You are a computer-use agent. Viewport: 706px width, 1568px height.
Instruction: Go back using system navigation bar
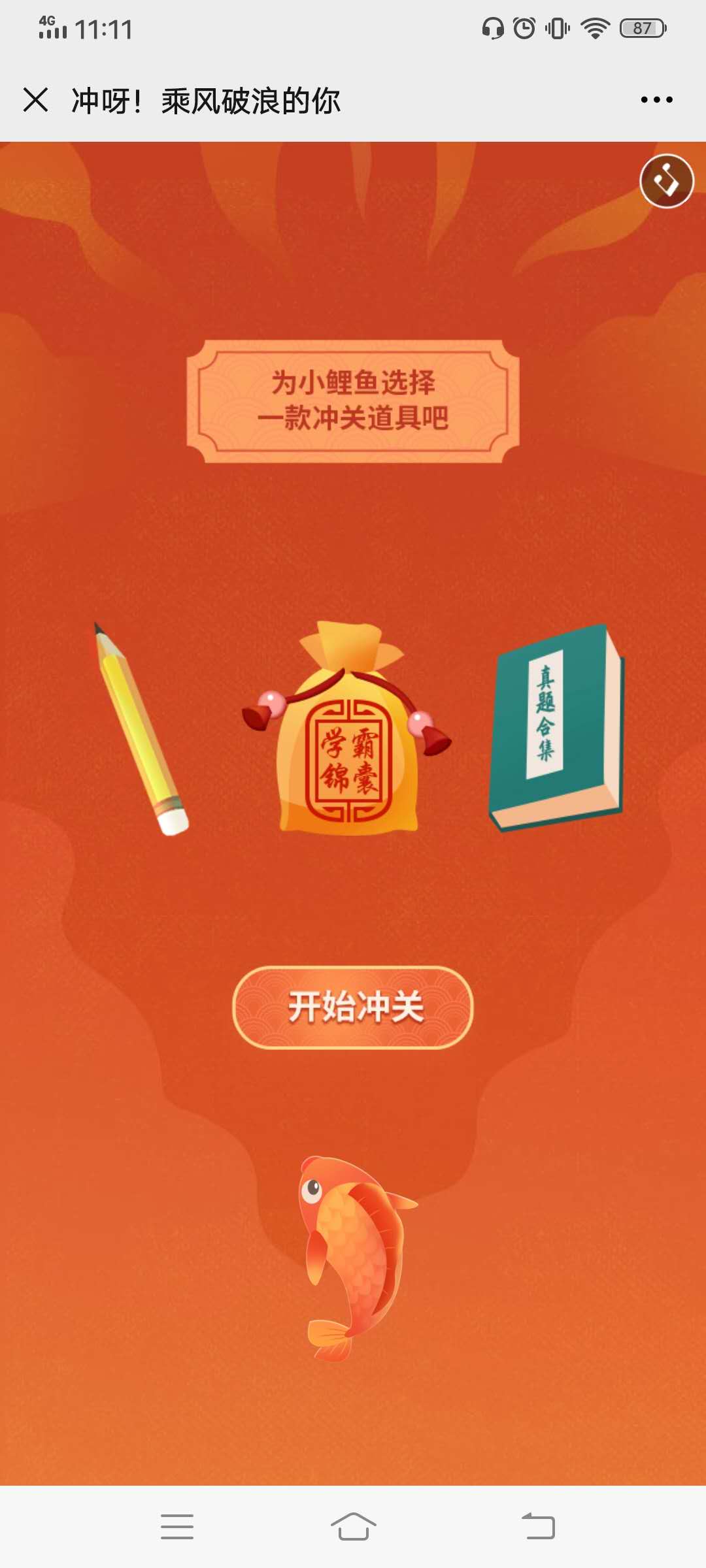pos(538,1526)
